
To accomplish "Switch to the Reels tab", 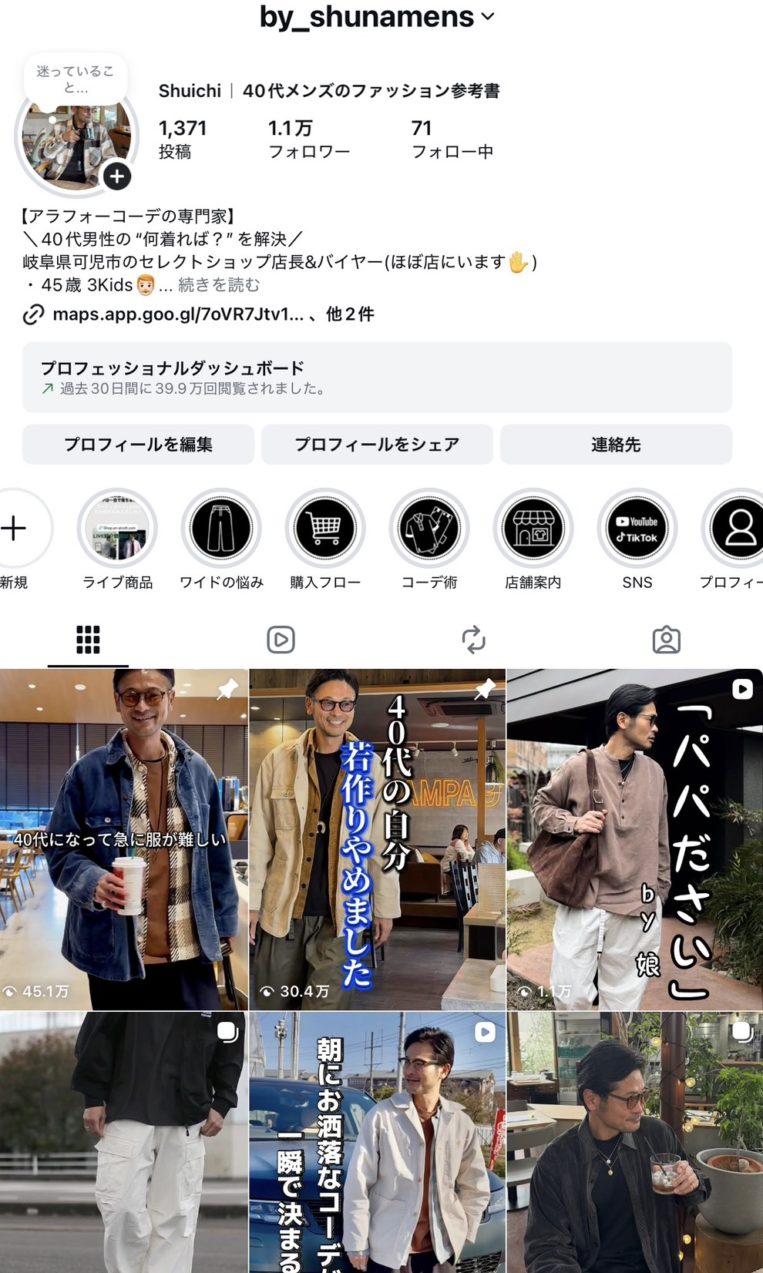I will pyautogui.click(x=281, y=640).
